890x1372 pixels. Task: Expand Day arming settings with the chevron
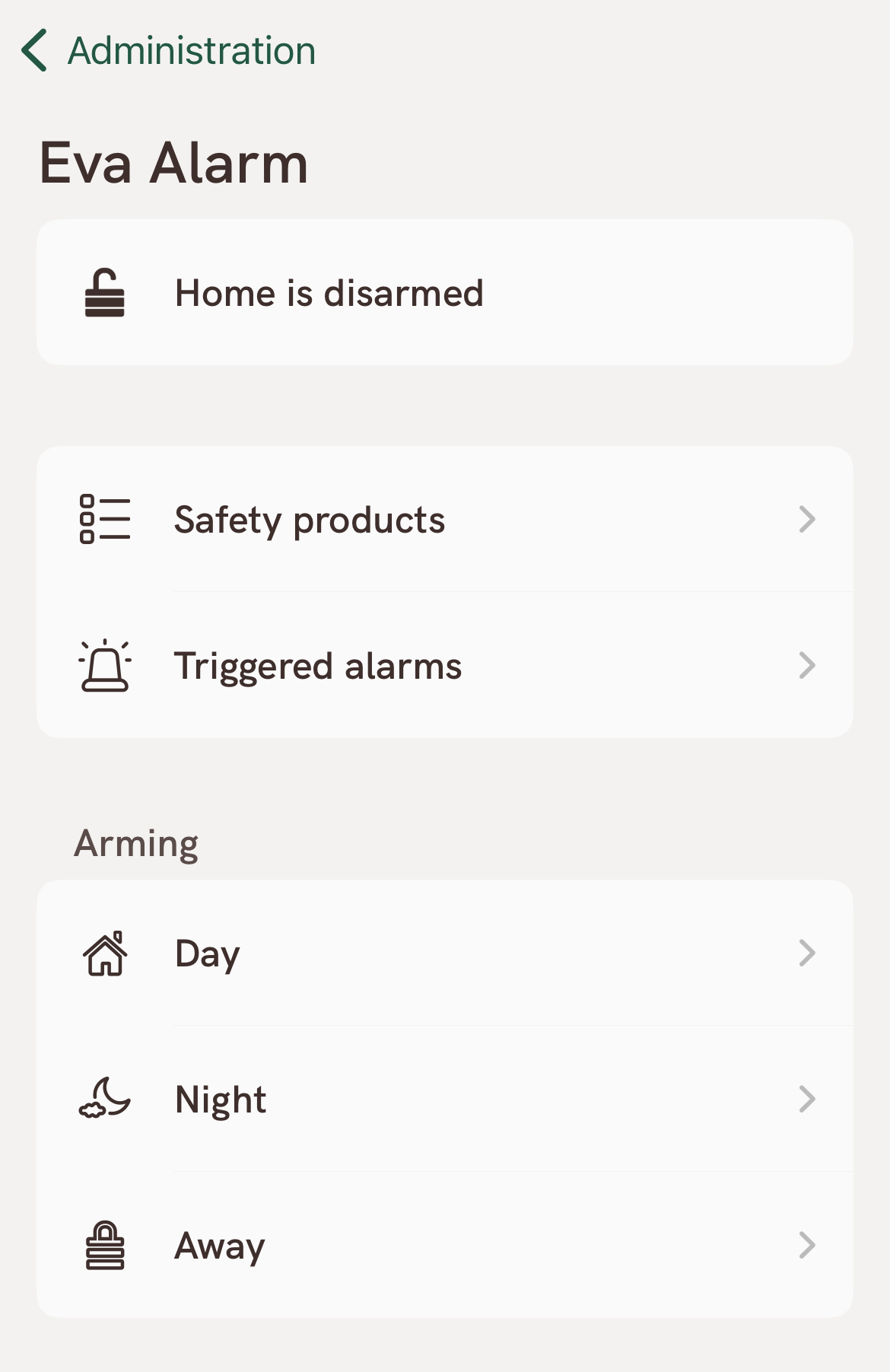click(808, 953)
